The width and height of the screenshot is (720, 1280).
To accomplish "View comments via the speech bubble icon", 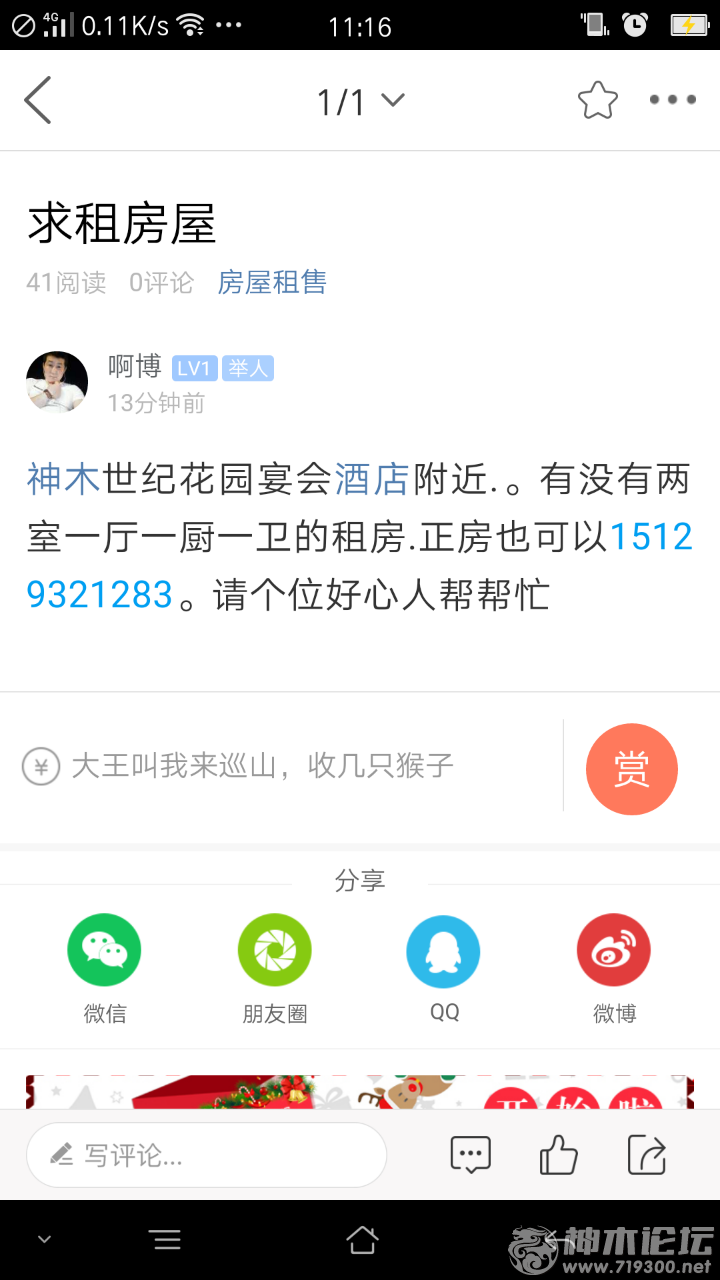I will [x=470, y=1155].
